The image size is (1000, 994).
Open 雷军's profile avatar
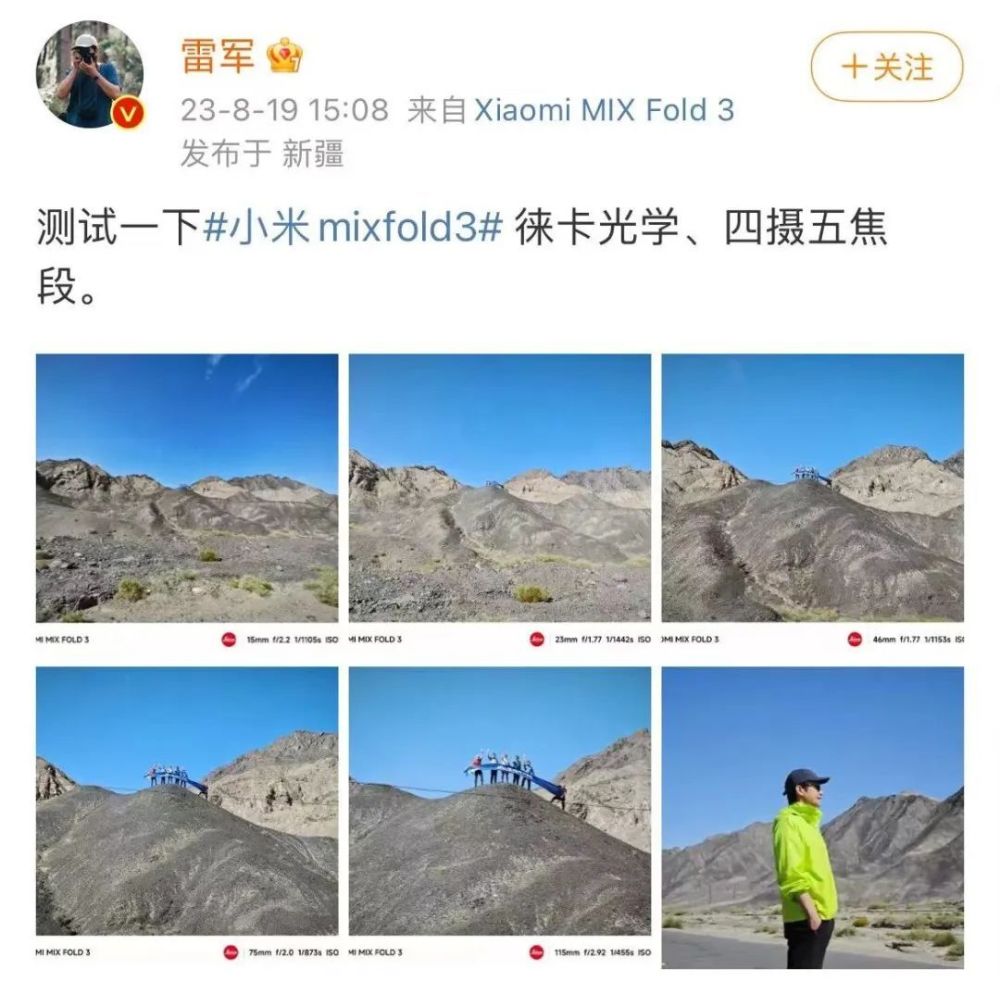click(x=90, y=75)
